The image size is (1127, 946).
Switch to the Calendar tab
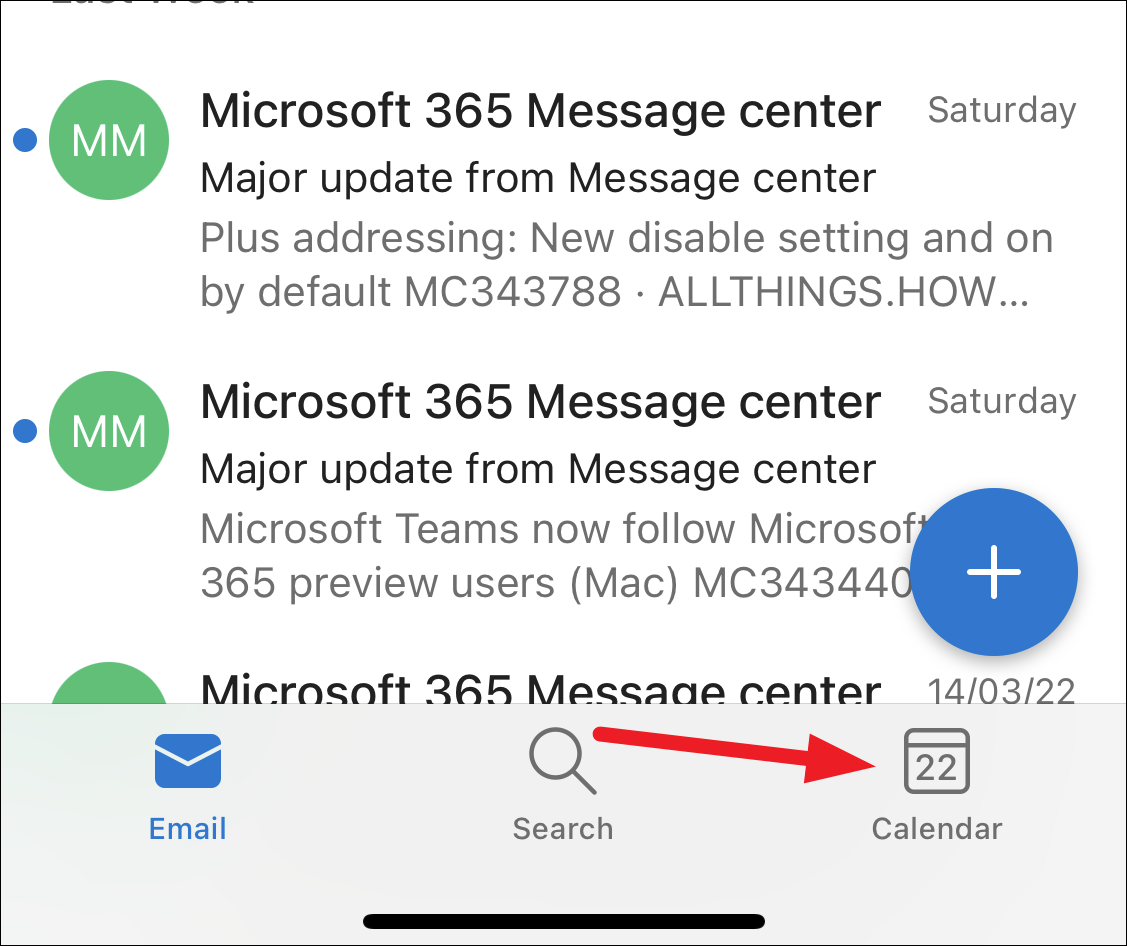(x=937, y=786)
